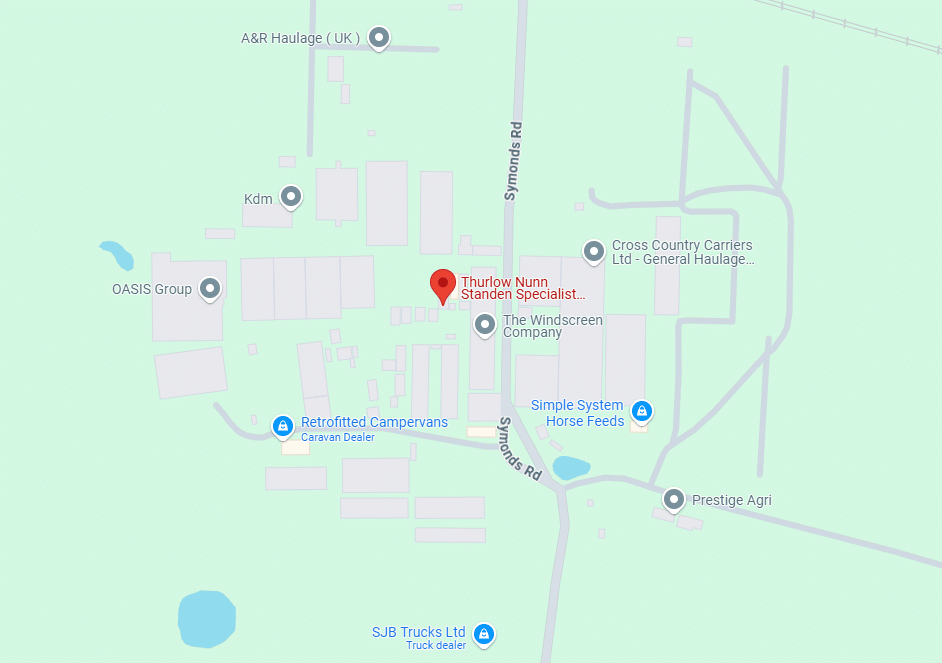Tap the red Thurlow Nunn Standen pin

(x=443, y=285)
